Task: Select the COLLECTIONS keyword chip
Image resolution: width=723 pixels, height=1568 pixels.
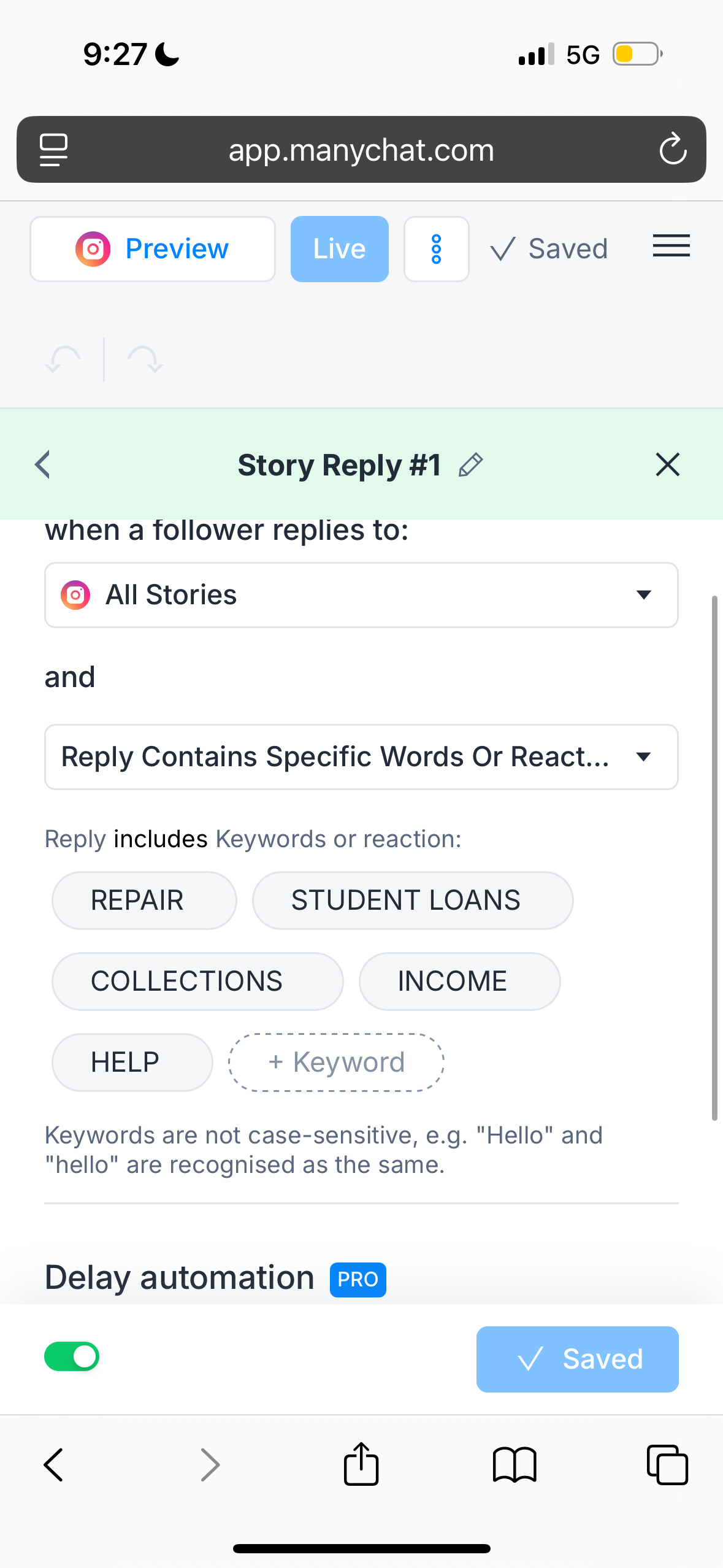Action: [197, 982]
